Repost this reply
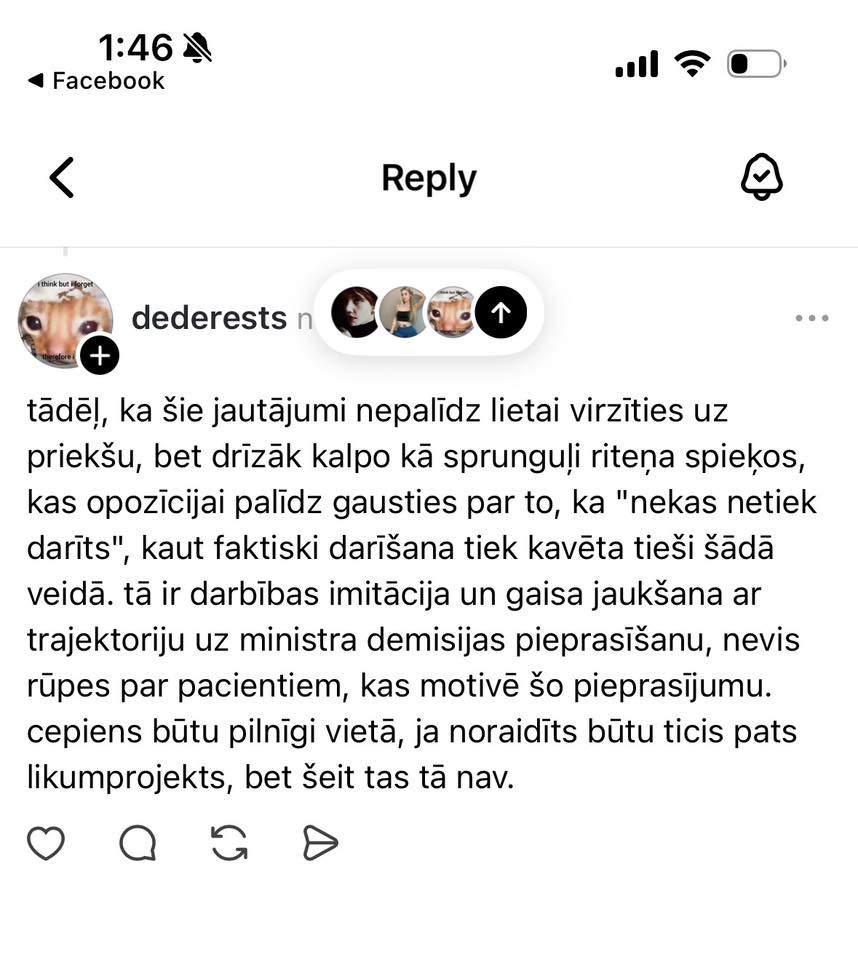The width and height of the screenshot is (858, 960). pos(229,844)
